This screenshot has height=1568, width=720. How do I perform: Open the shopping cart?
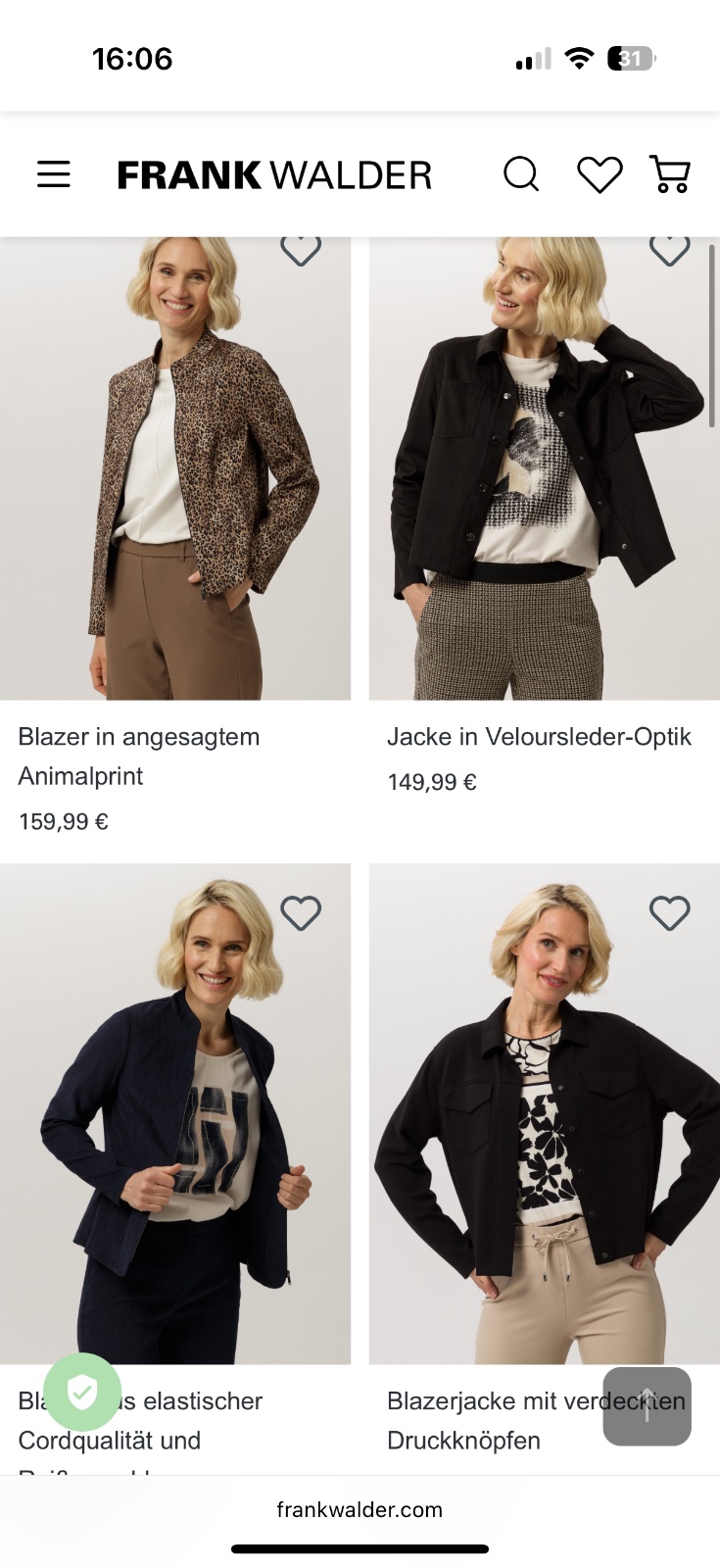point(670,174)
